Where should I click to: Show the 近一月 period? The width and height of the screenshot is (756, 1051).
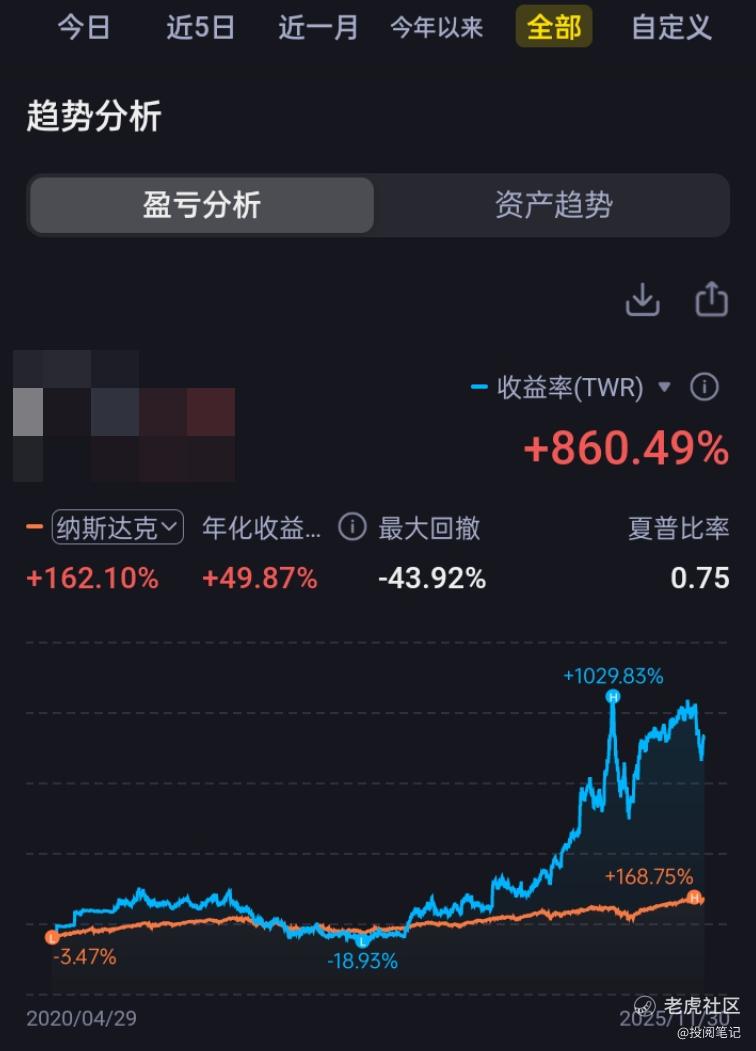[x=318, y=27]
